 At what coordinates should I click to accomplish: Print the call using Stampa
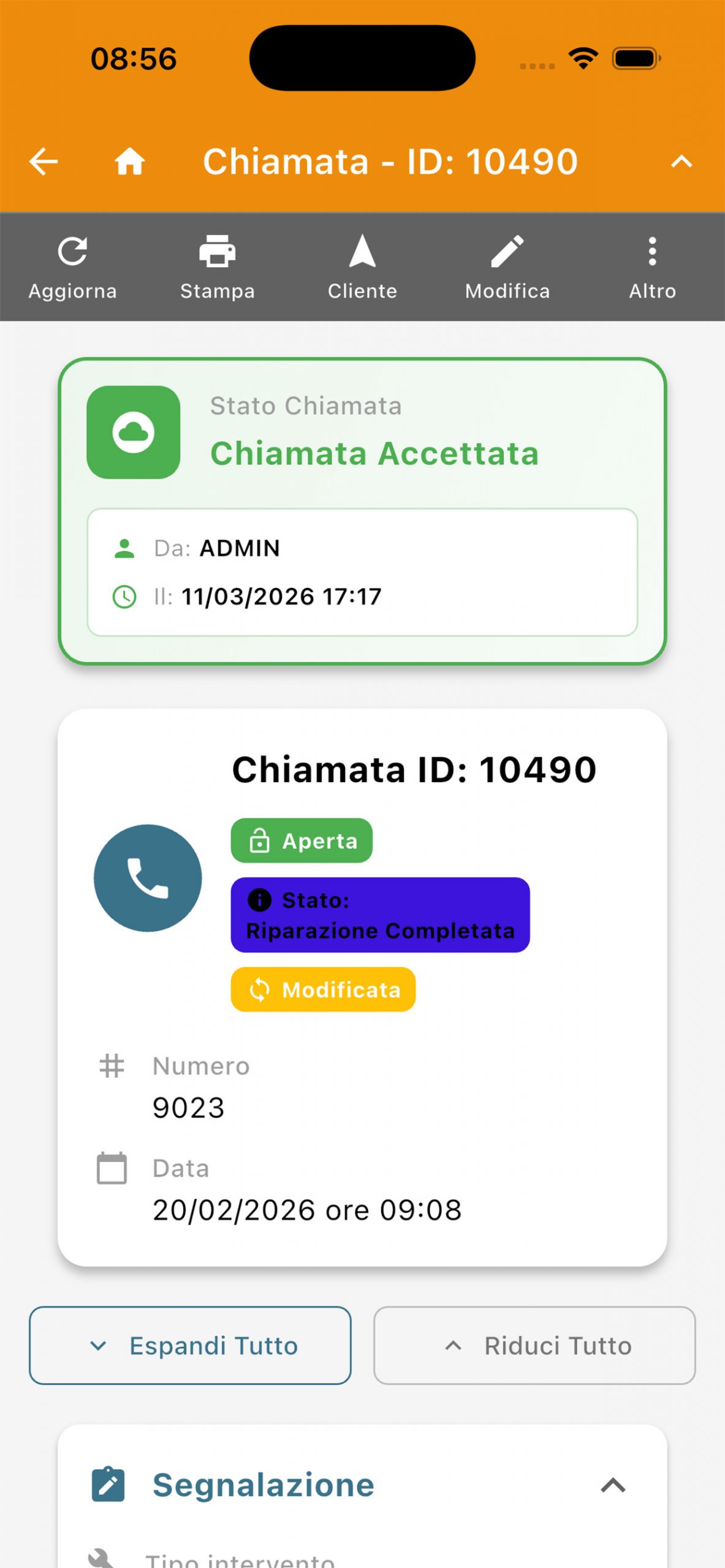(217, 267)
